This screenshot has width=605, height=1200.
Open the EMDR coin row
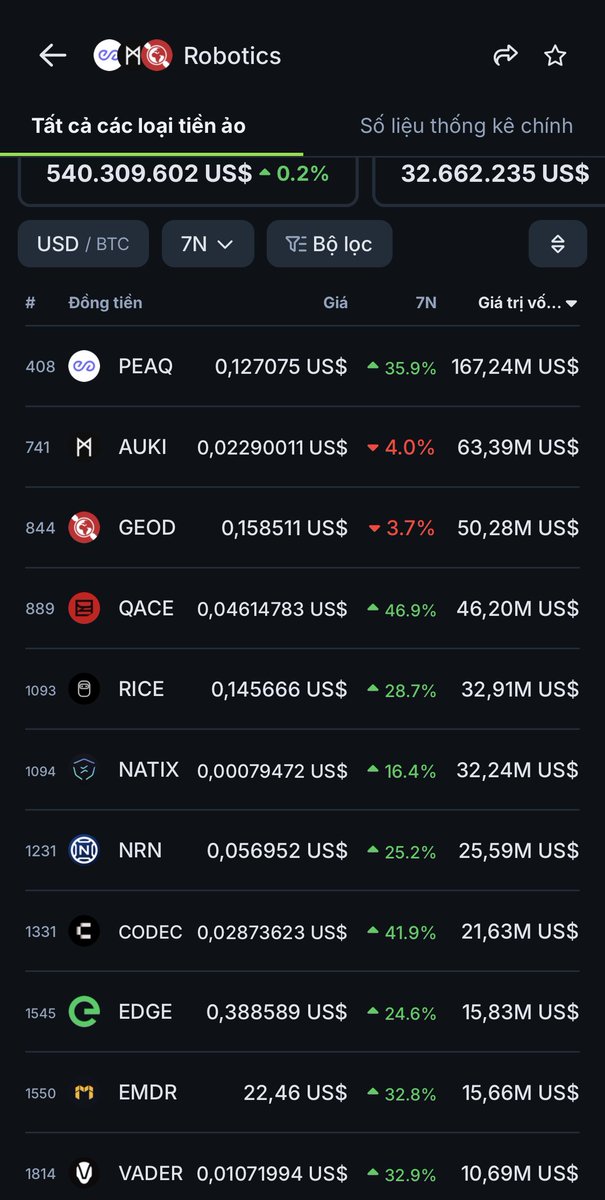(302, 1093)
